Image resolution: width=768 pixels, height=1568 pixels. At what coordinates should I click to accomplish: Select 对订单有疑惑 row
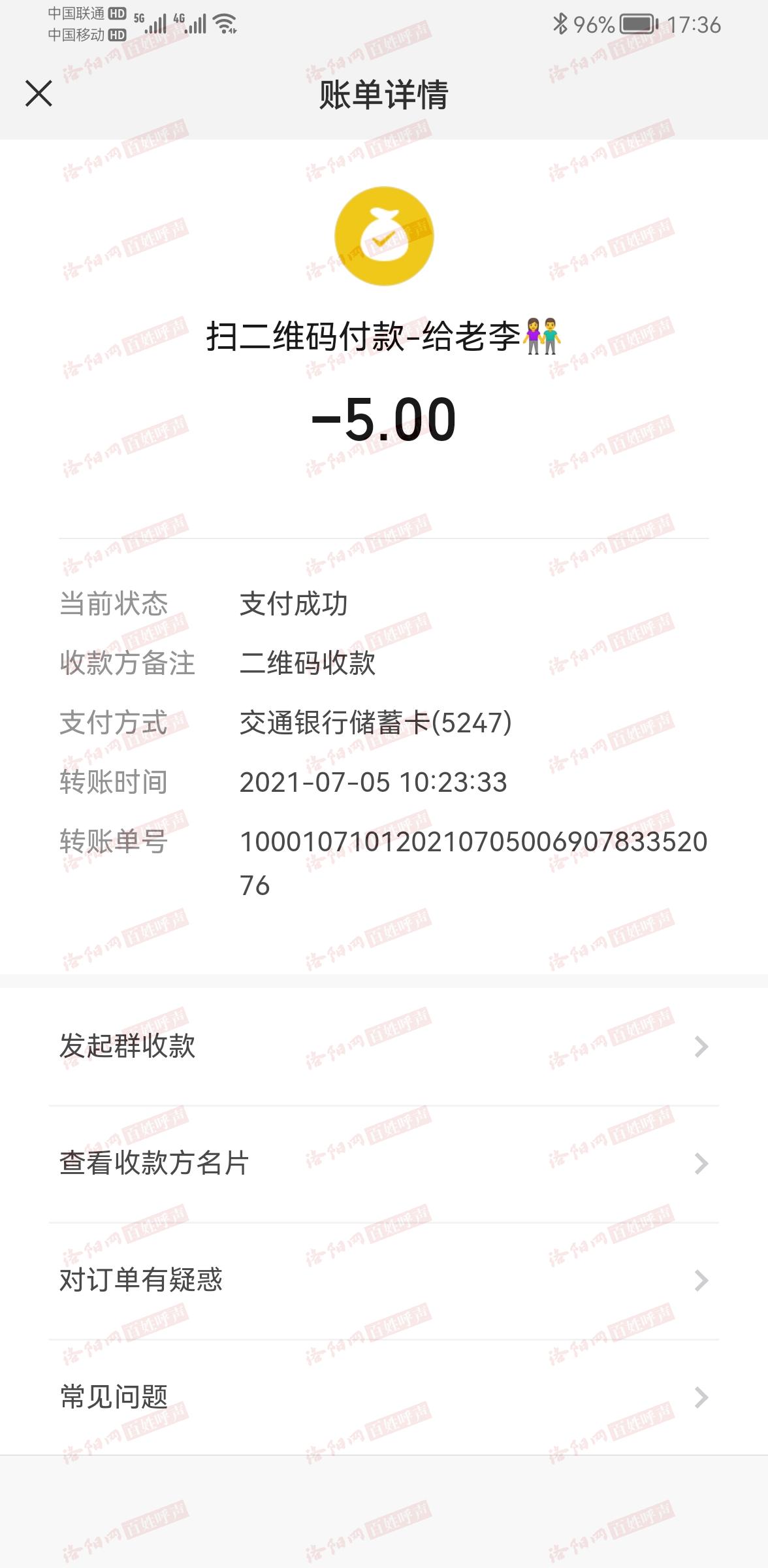(x=384, y=1281)
